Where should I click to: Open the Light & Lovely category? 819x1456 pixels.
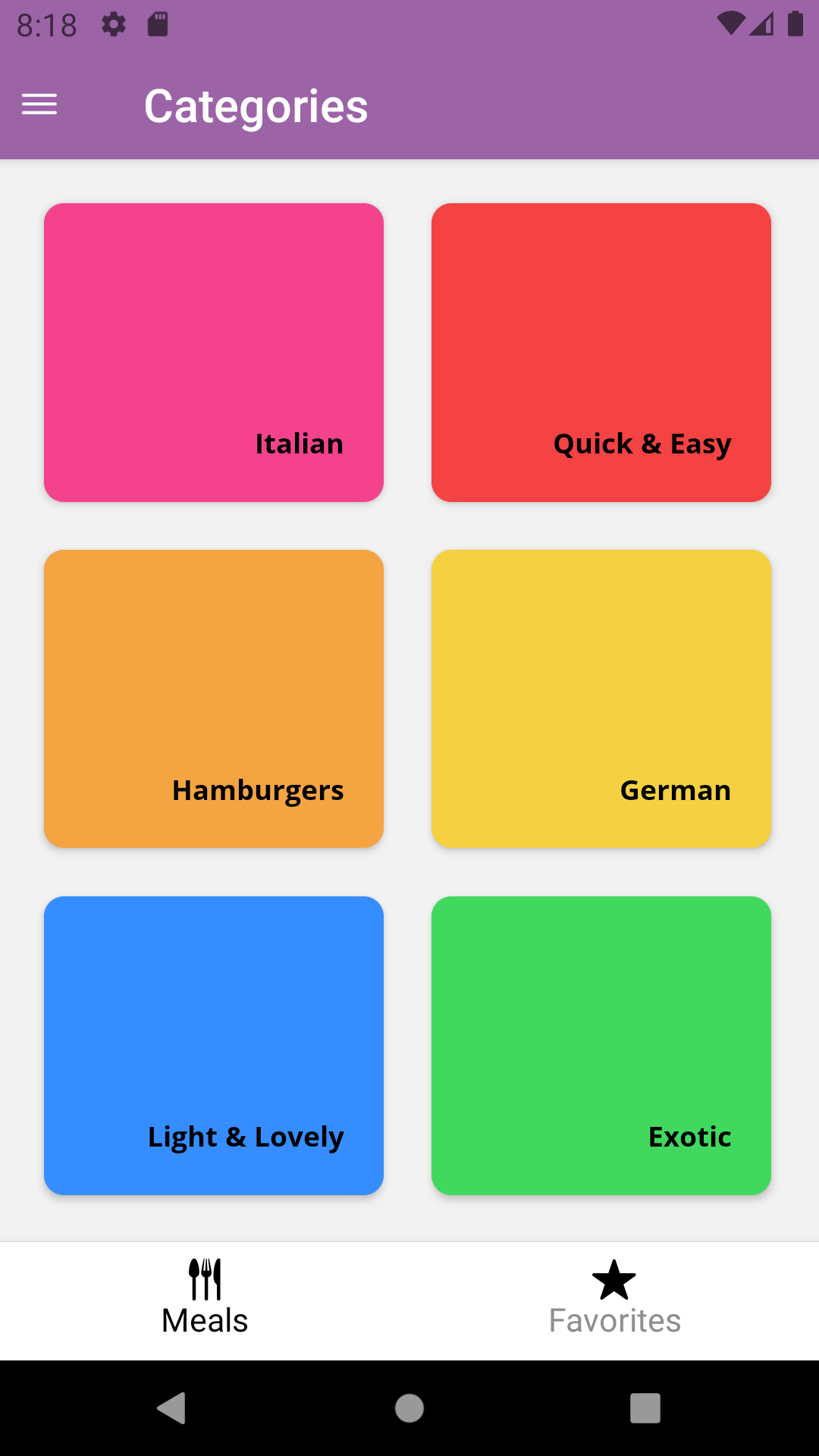[x=214, y=1046]
